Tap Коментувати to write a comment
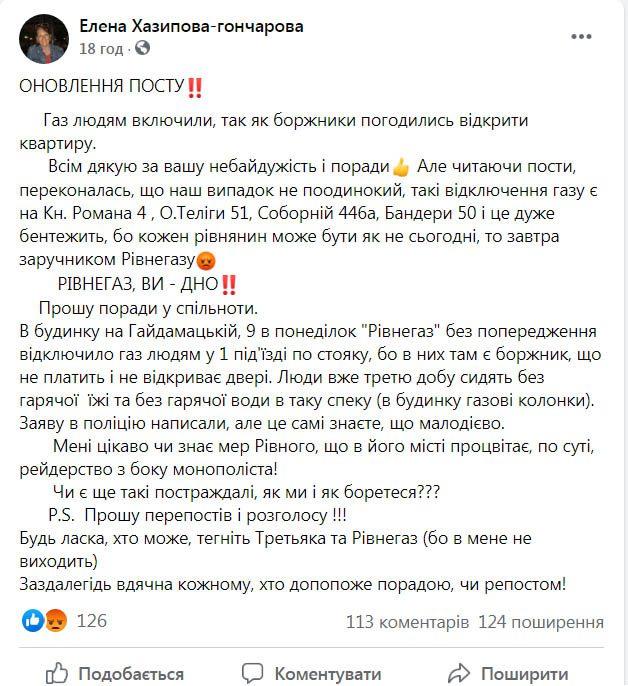 [313, 672]
